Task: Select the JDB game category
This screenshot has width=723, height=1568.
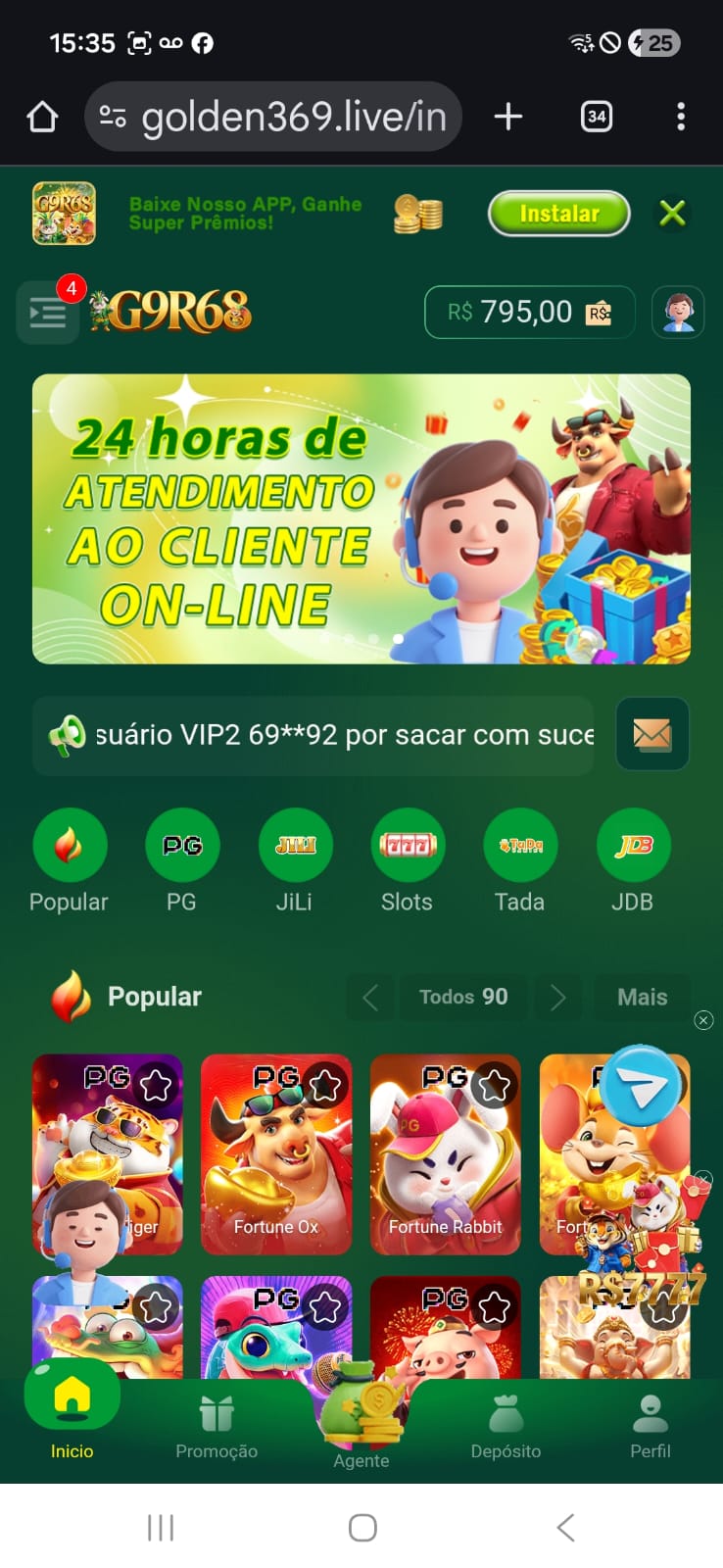Action: point(633,847)
